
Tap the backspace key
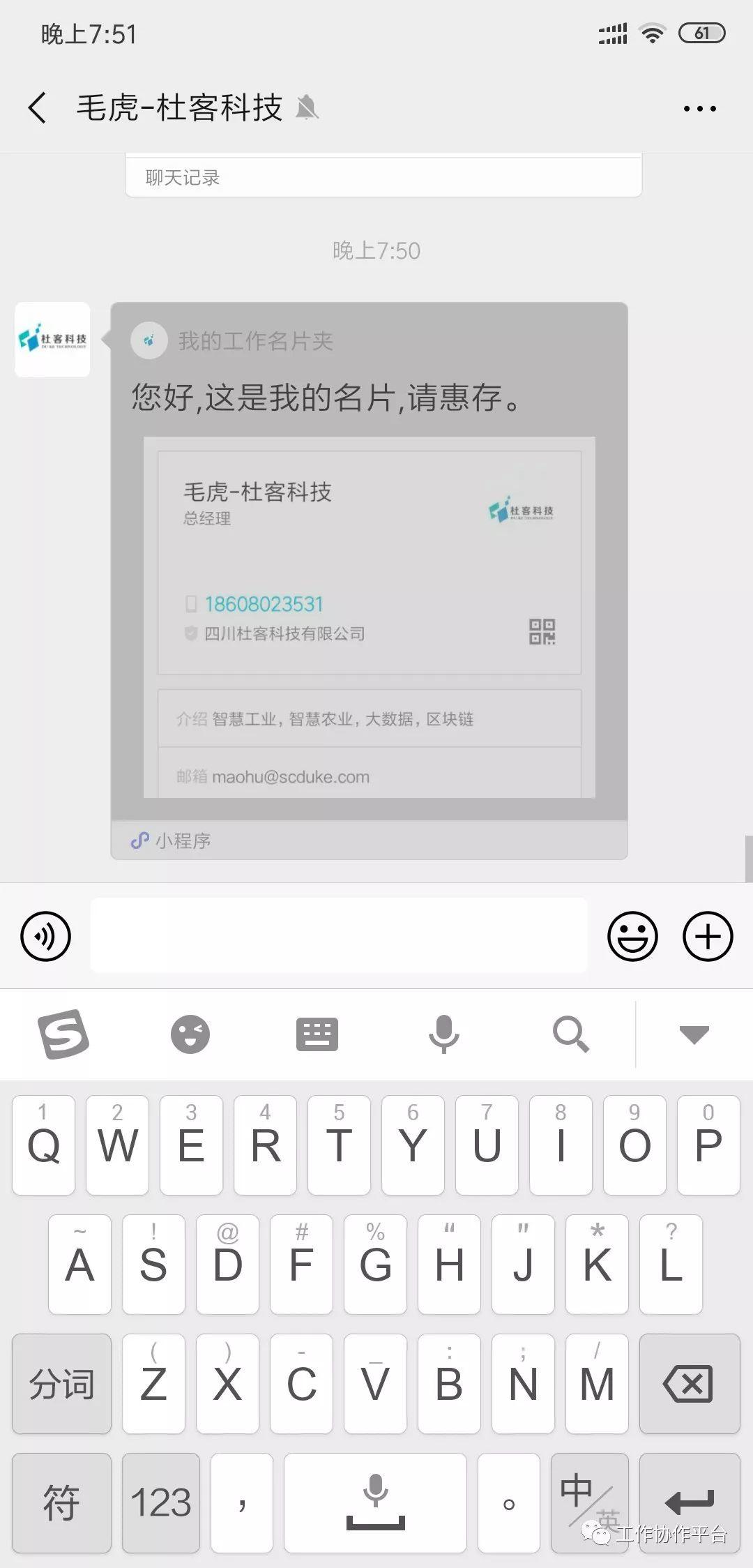click(689, 1384)
